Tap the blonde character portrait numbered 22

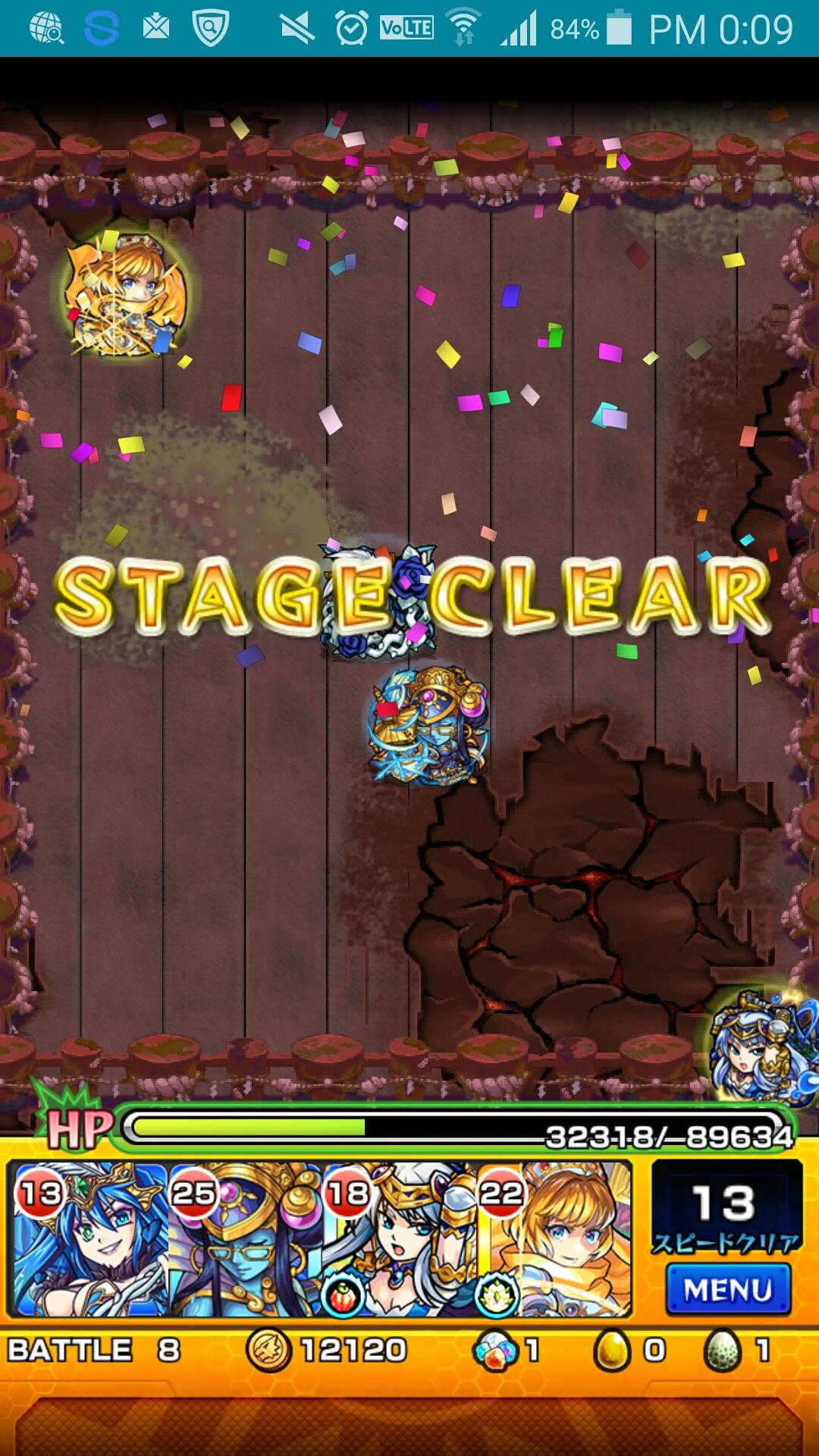coord(554,1239)
